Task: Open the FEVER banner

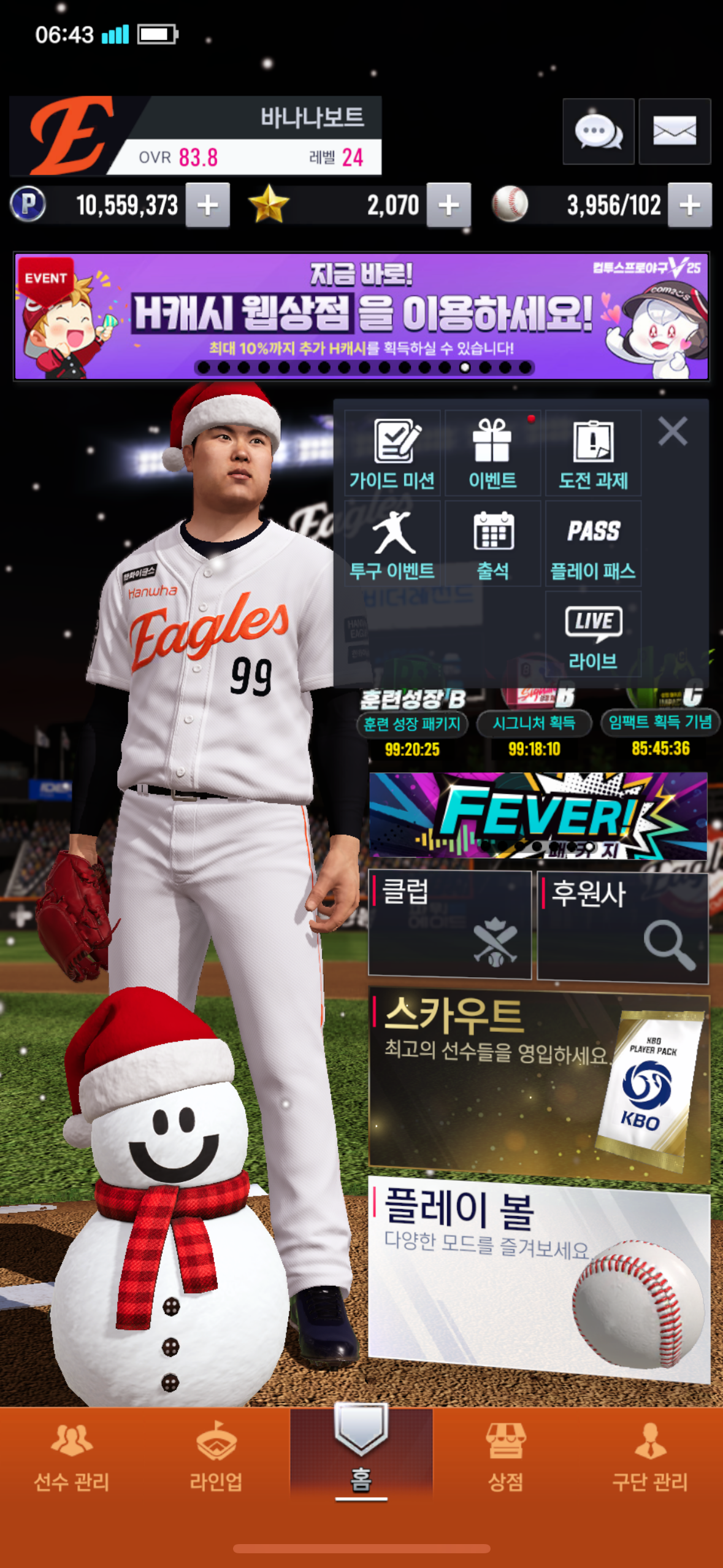Action: point(538,815)
